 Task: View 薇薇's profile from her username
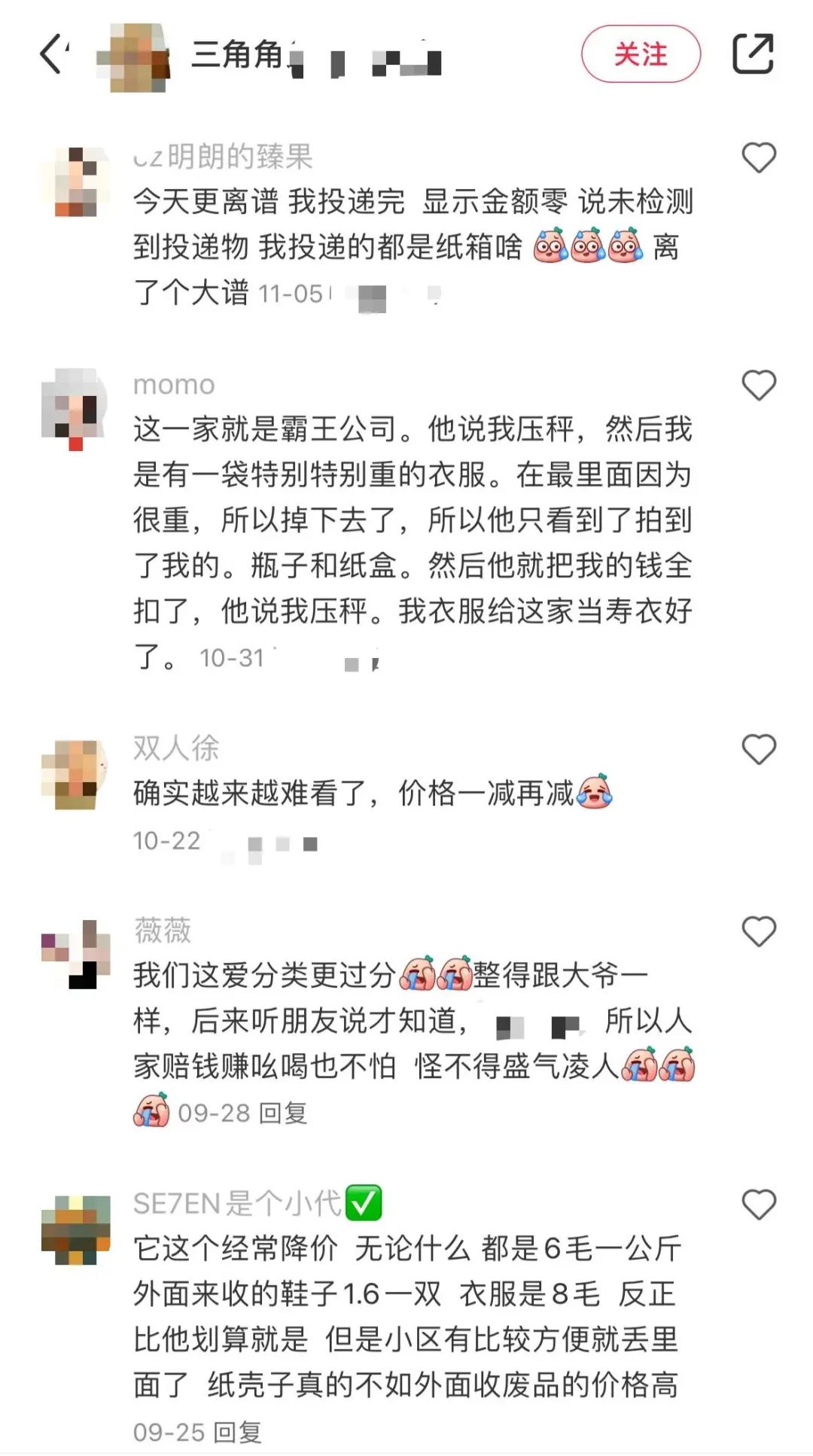(163, 931)
